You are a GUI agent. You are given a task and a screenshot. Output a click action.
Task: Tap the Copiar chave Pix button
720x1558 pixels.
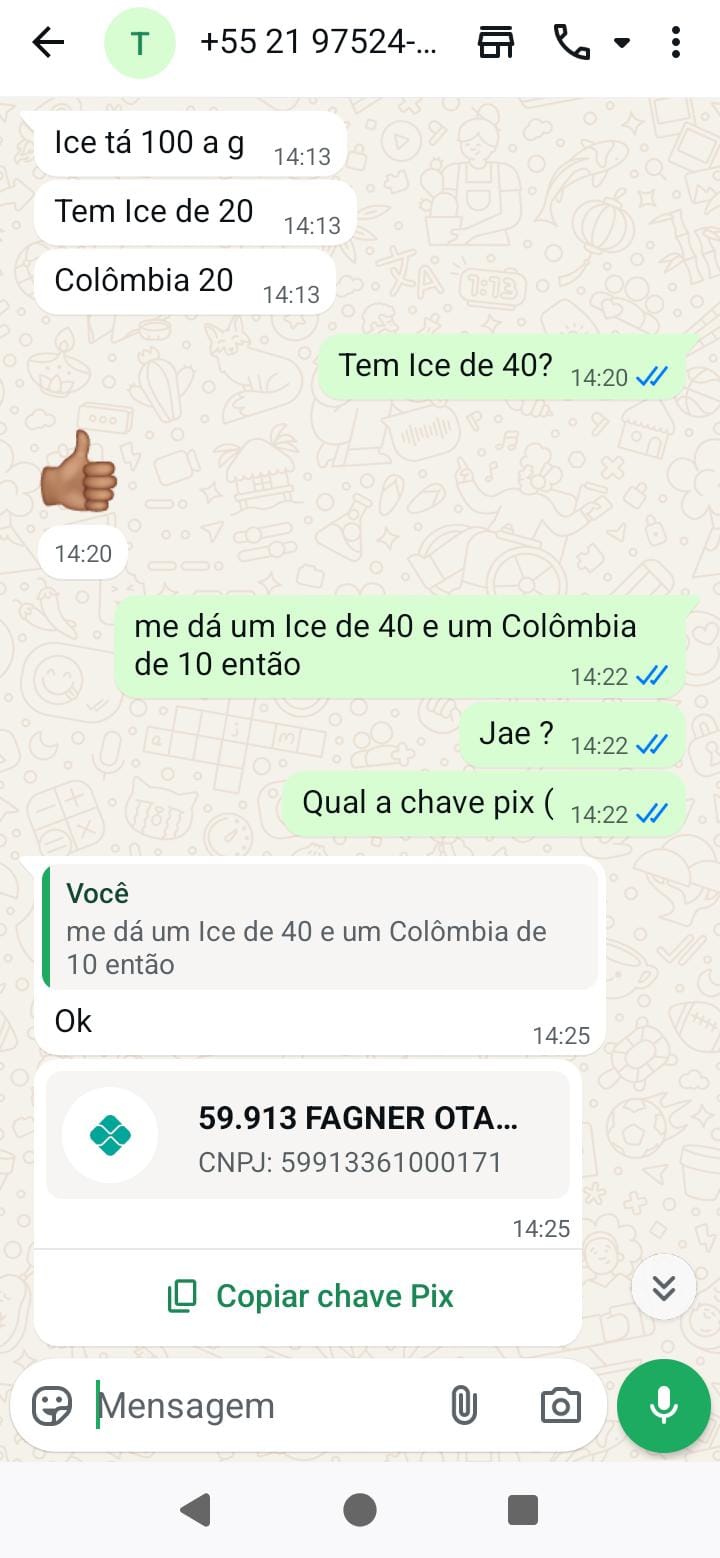coord(310,1296)
